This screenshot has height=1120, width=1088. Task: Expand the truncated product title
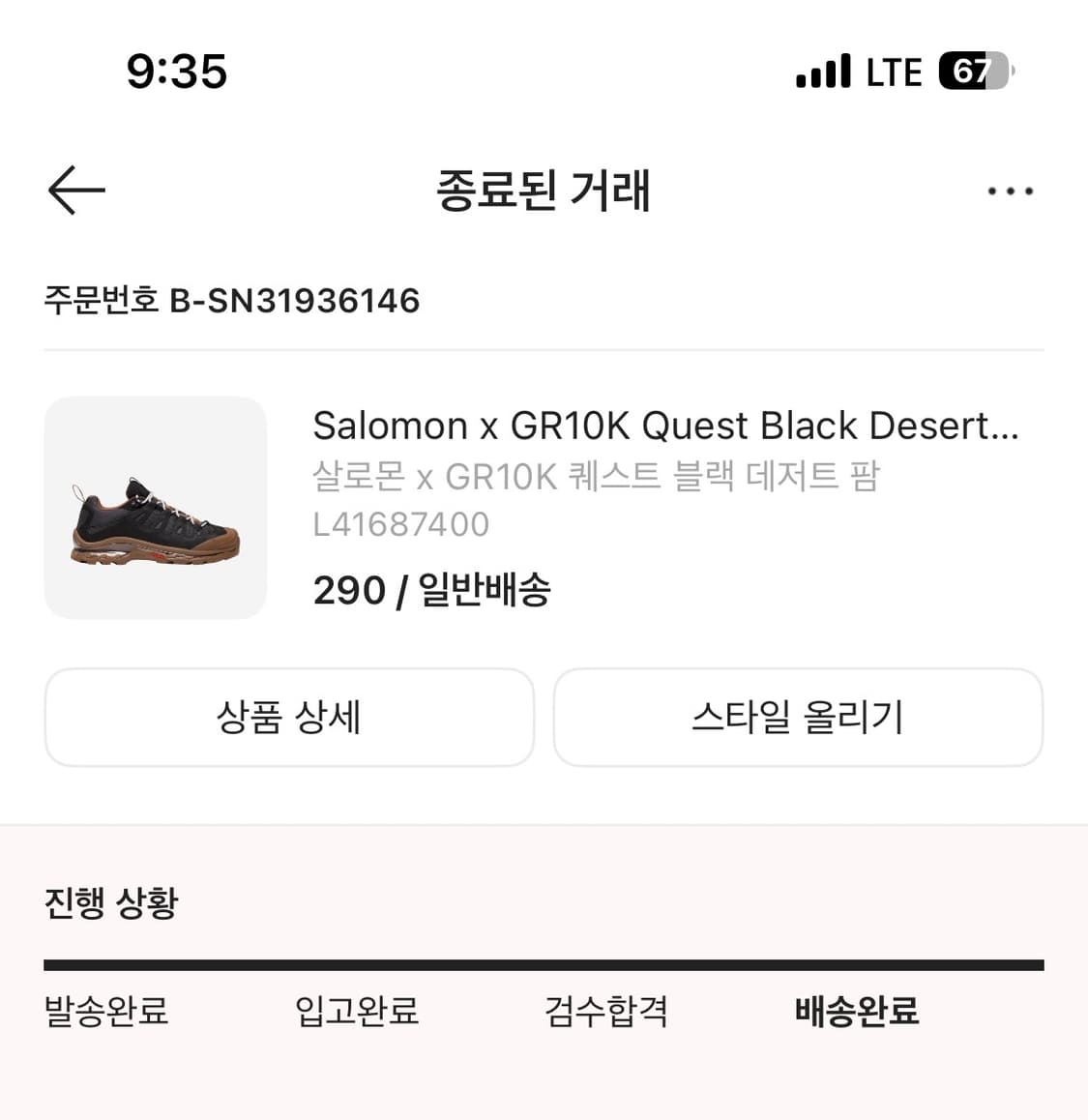pos(665,426)
